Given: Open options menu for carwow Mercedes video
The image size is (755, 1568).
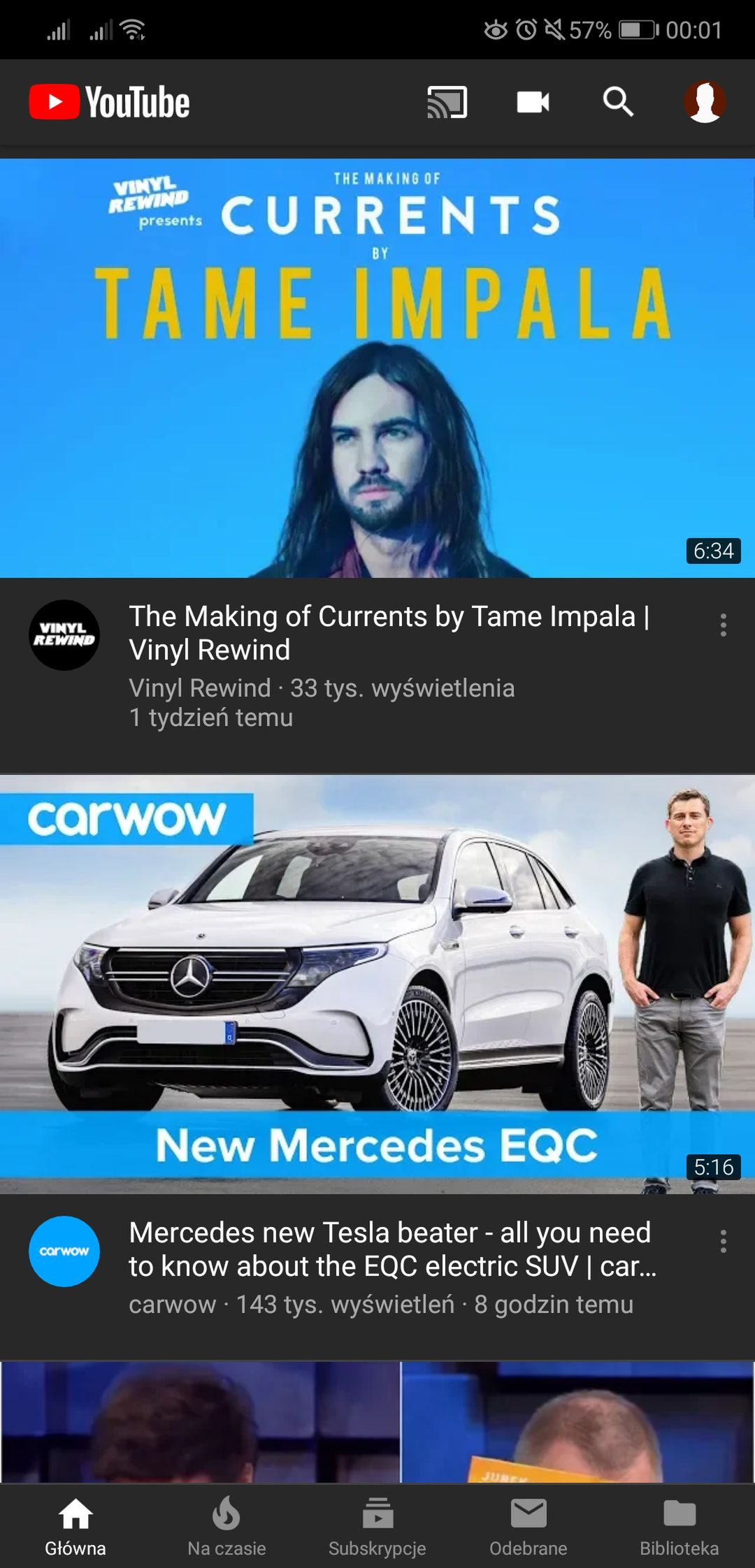Looking at the screenshot, I should (x=724, y=1241).
